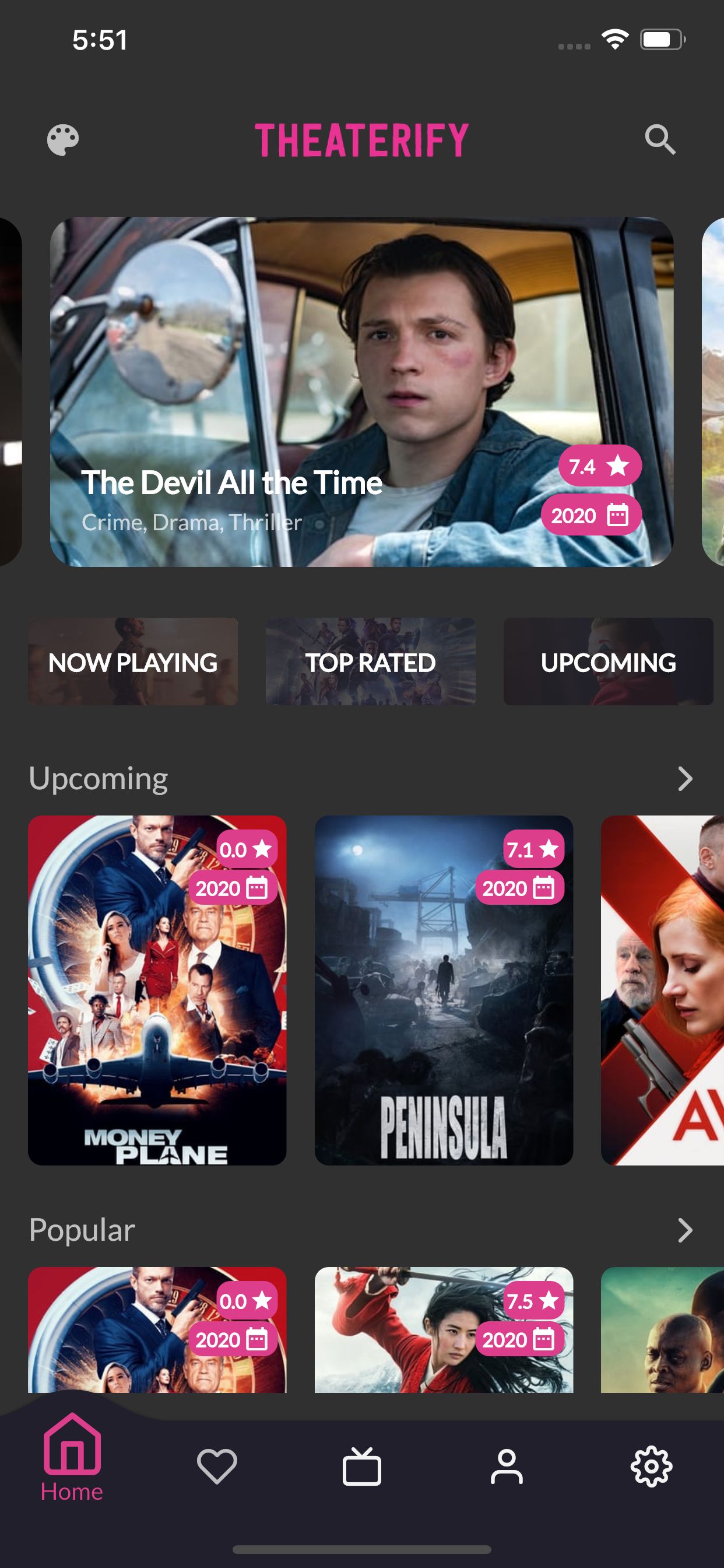Open the settings gear tab
The height and width of the screenshot is (1568, 724).
point(651,1466)
